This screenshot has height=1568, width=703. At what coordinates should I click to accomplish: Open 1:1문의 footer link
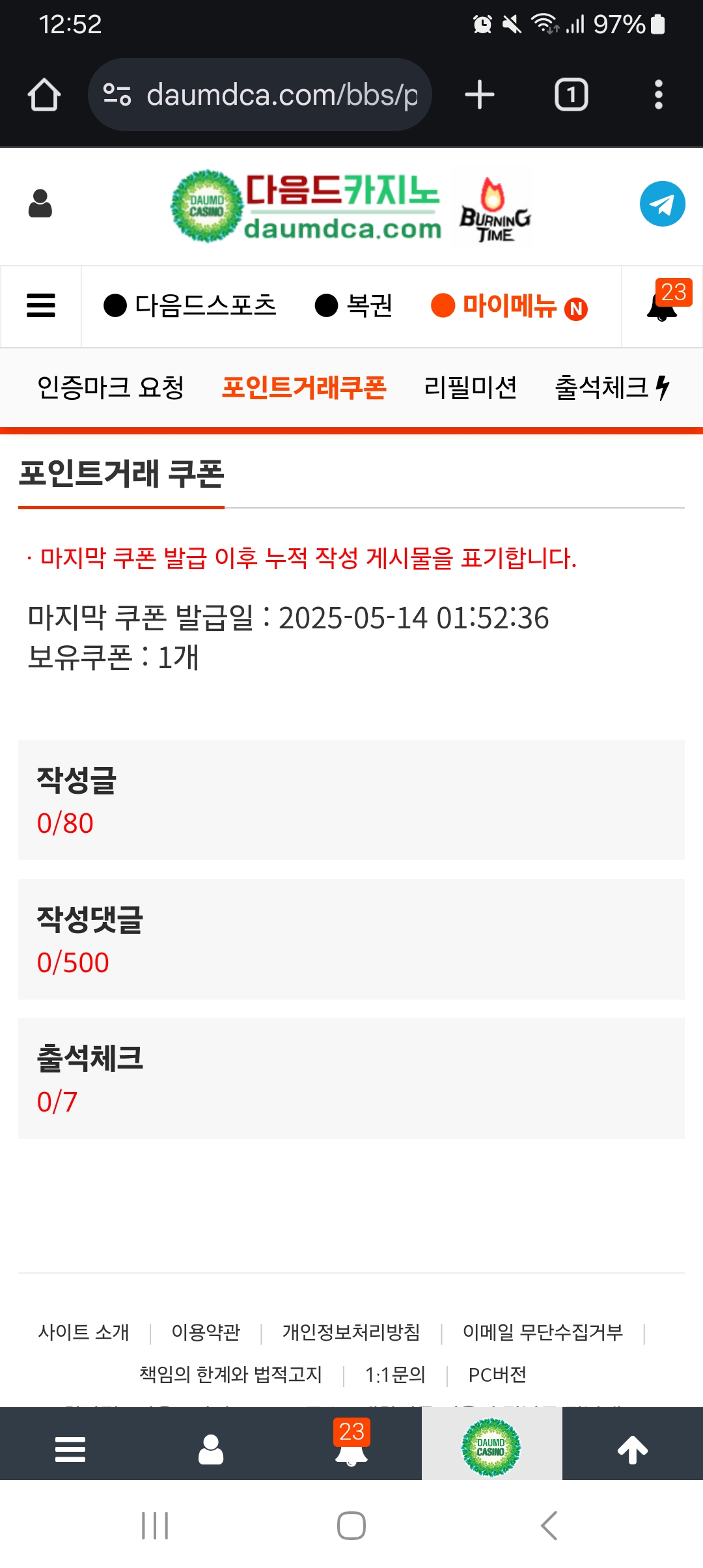[x=395, y=1375]
